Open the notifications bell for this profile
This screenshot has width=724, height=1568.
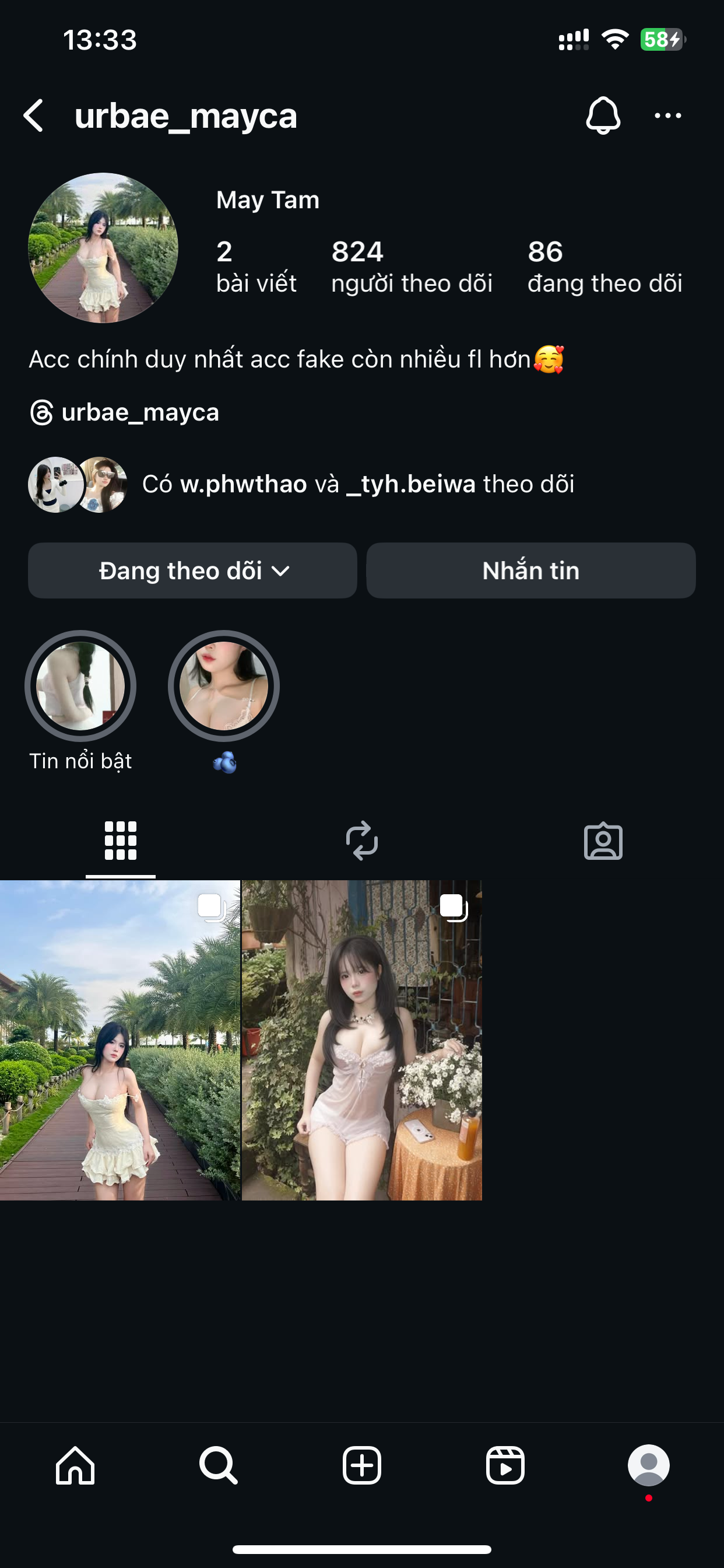(602, 116)
